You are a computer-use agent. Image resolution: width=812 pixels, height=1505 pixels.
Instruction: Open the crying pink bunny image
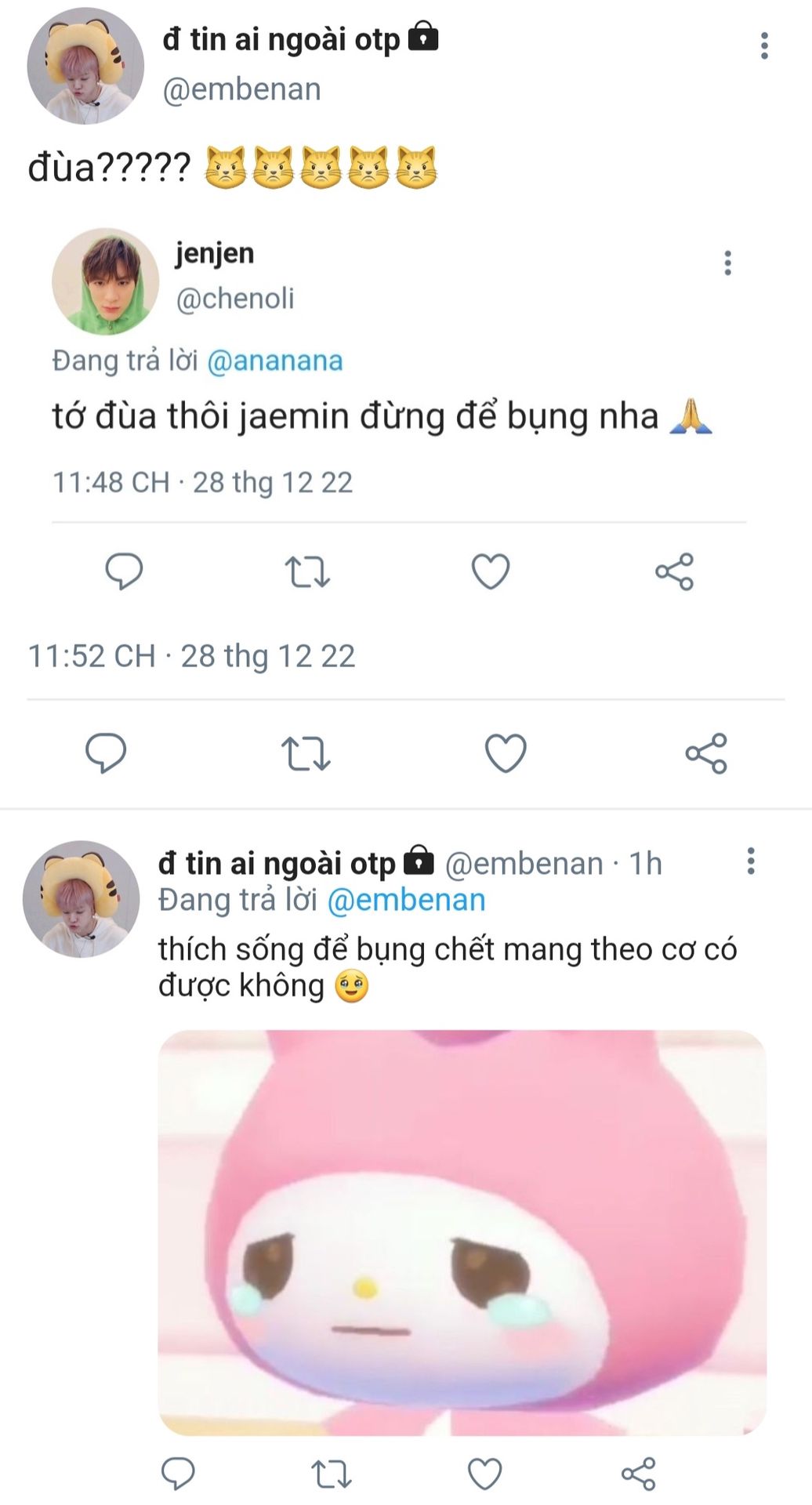coord(462,1232)
